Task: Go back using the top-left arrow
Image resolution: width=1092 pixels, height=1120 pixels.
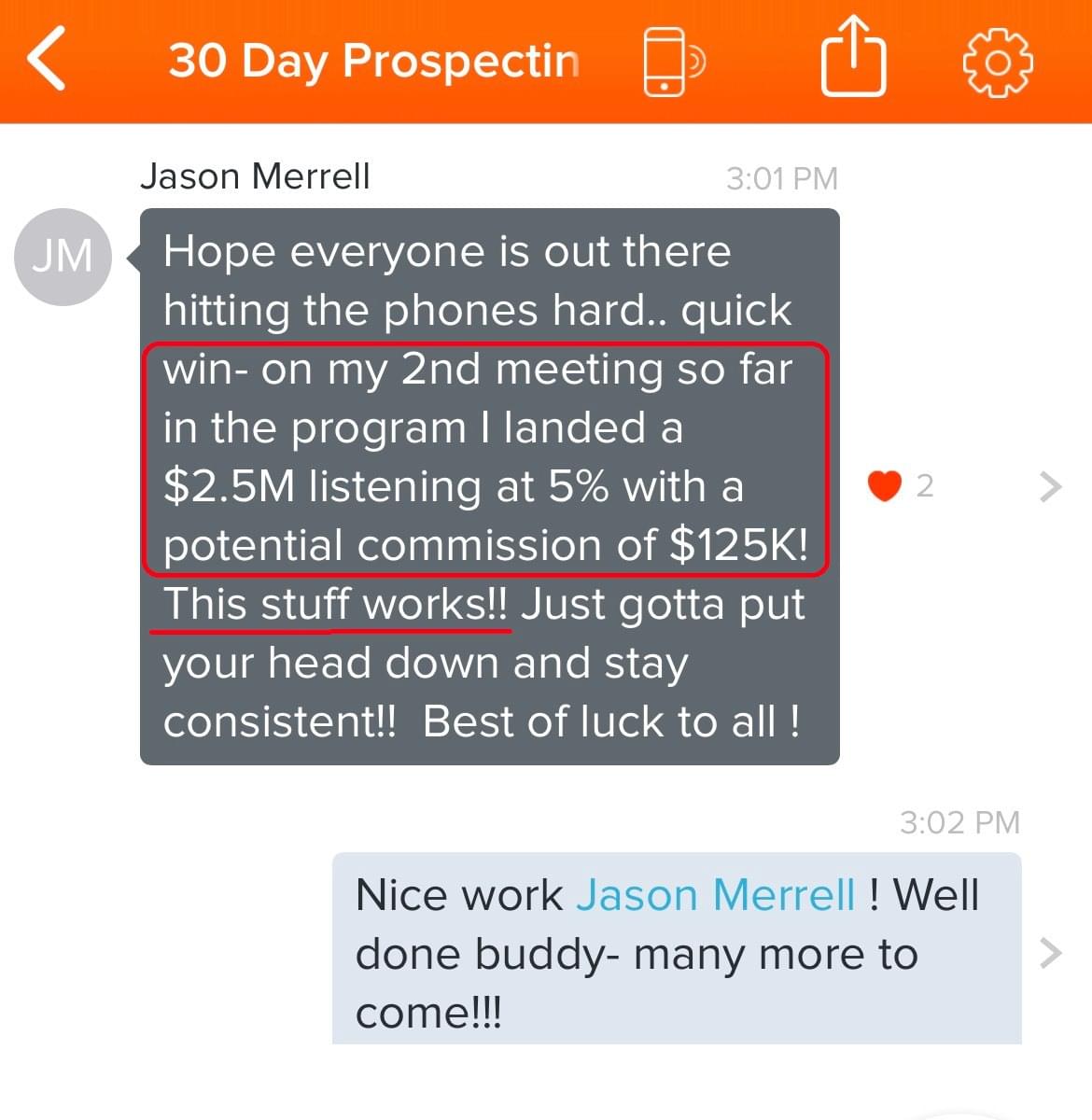Action: click(47, 60)
